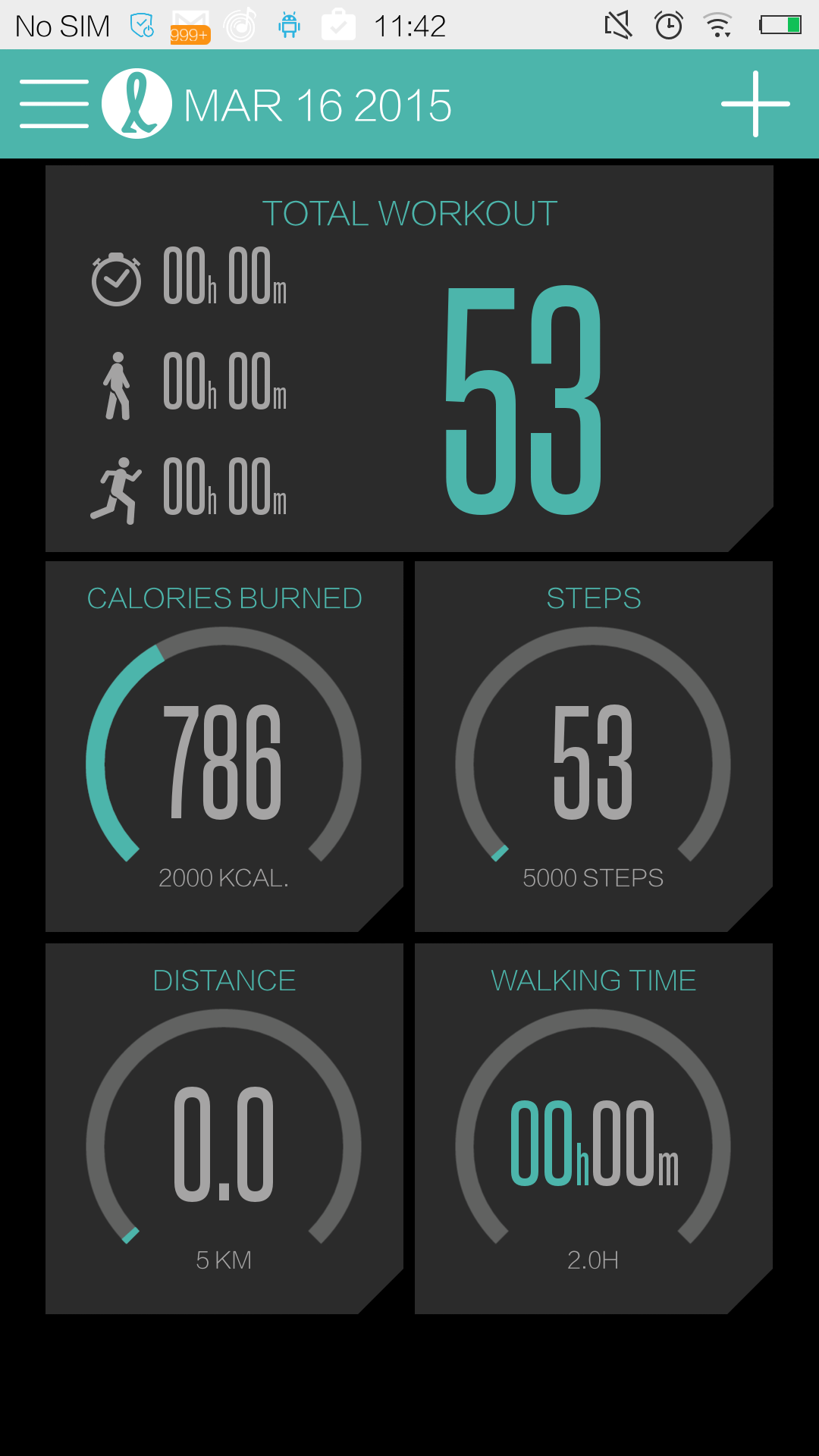Image resolution: width=819 pixels, height=1456 pixels.
Task: Tap the plus icon to add entry
Action: [x=755, y=104]
